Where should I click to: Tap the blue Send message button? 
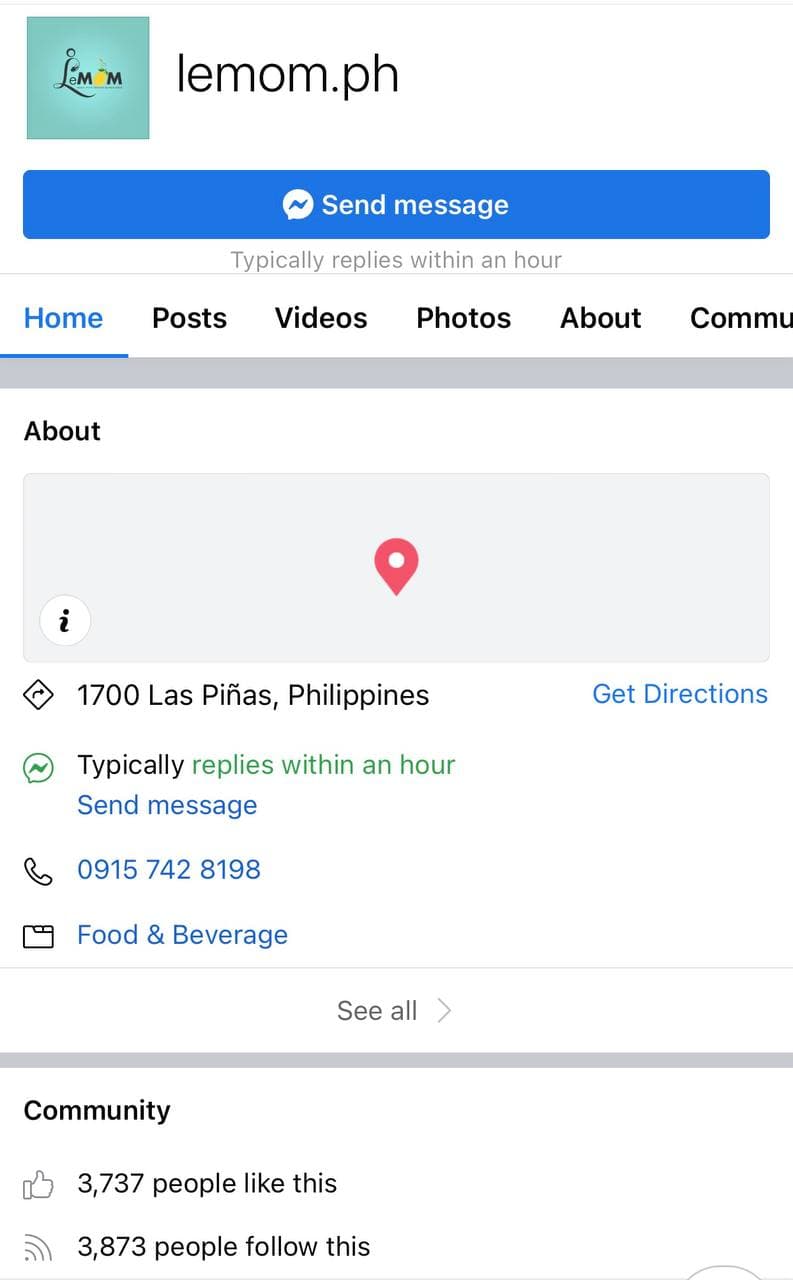pyautogui.click(x=396, y=205)
